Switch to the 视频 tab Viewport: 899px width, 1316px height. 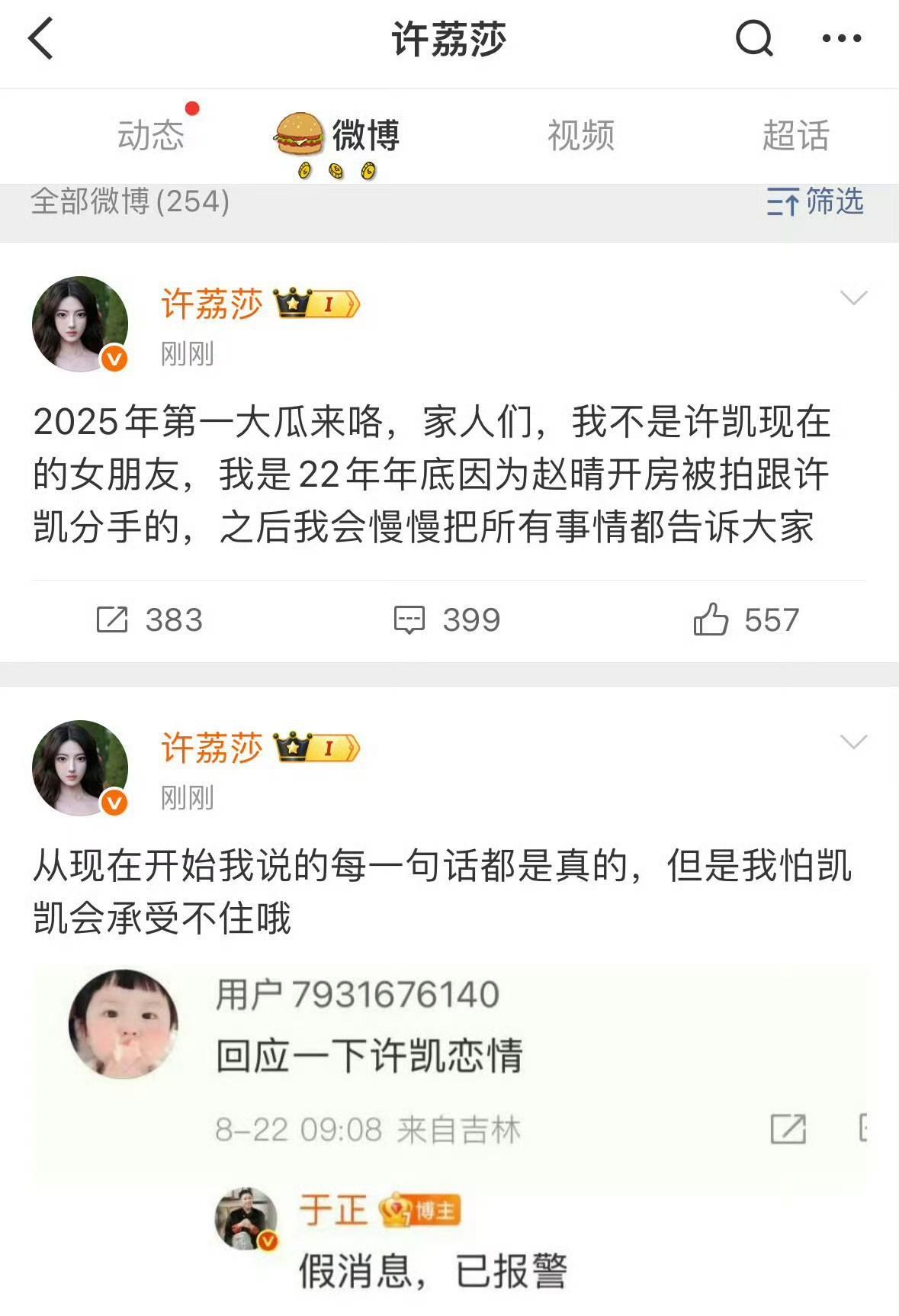[580, 136]
